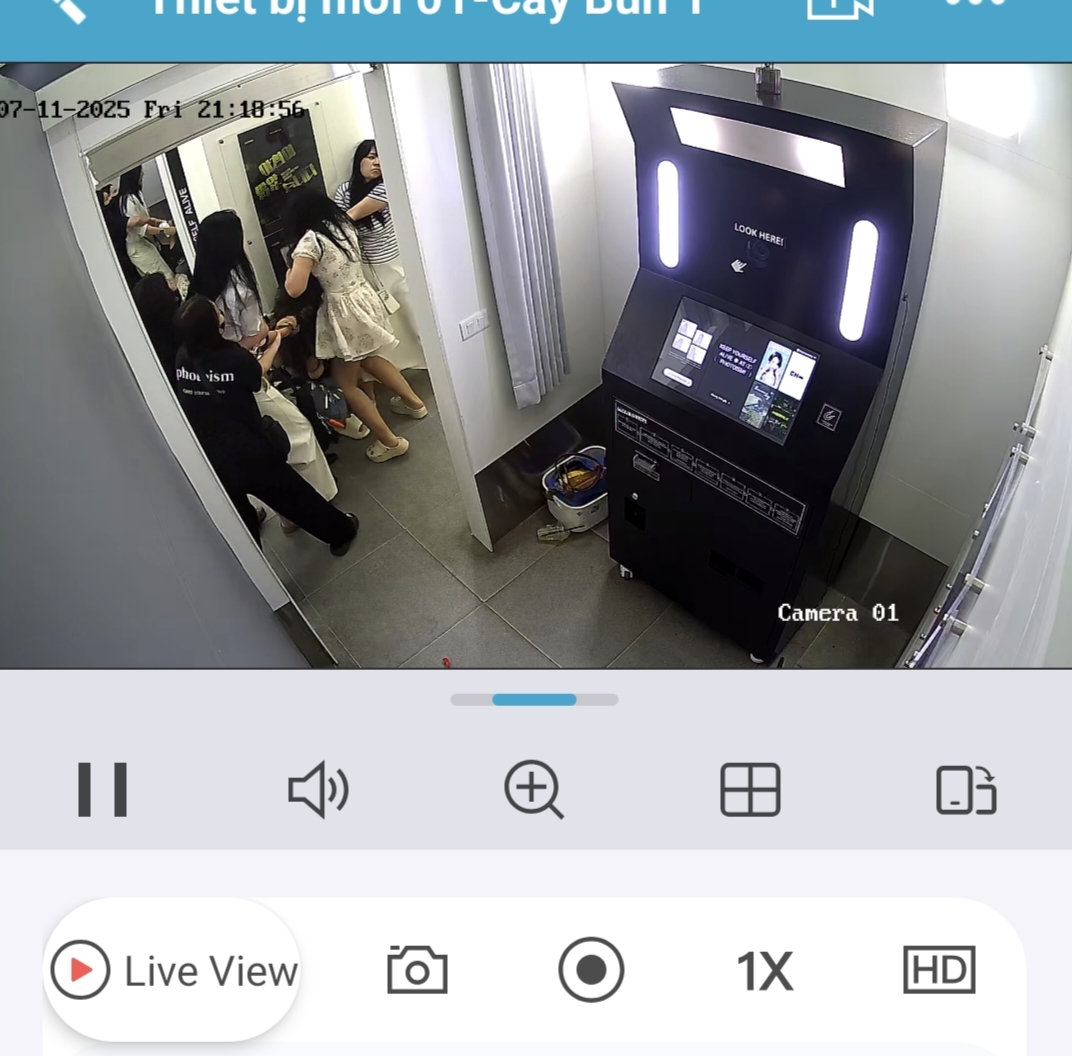Mute or unmute the camera audio
Screen dimensions: 1072x1056
(318, 789)
